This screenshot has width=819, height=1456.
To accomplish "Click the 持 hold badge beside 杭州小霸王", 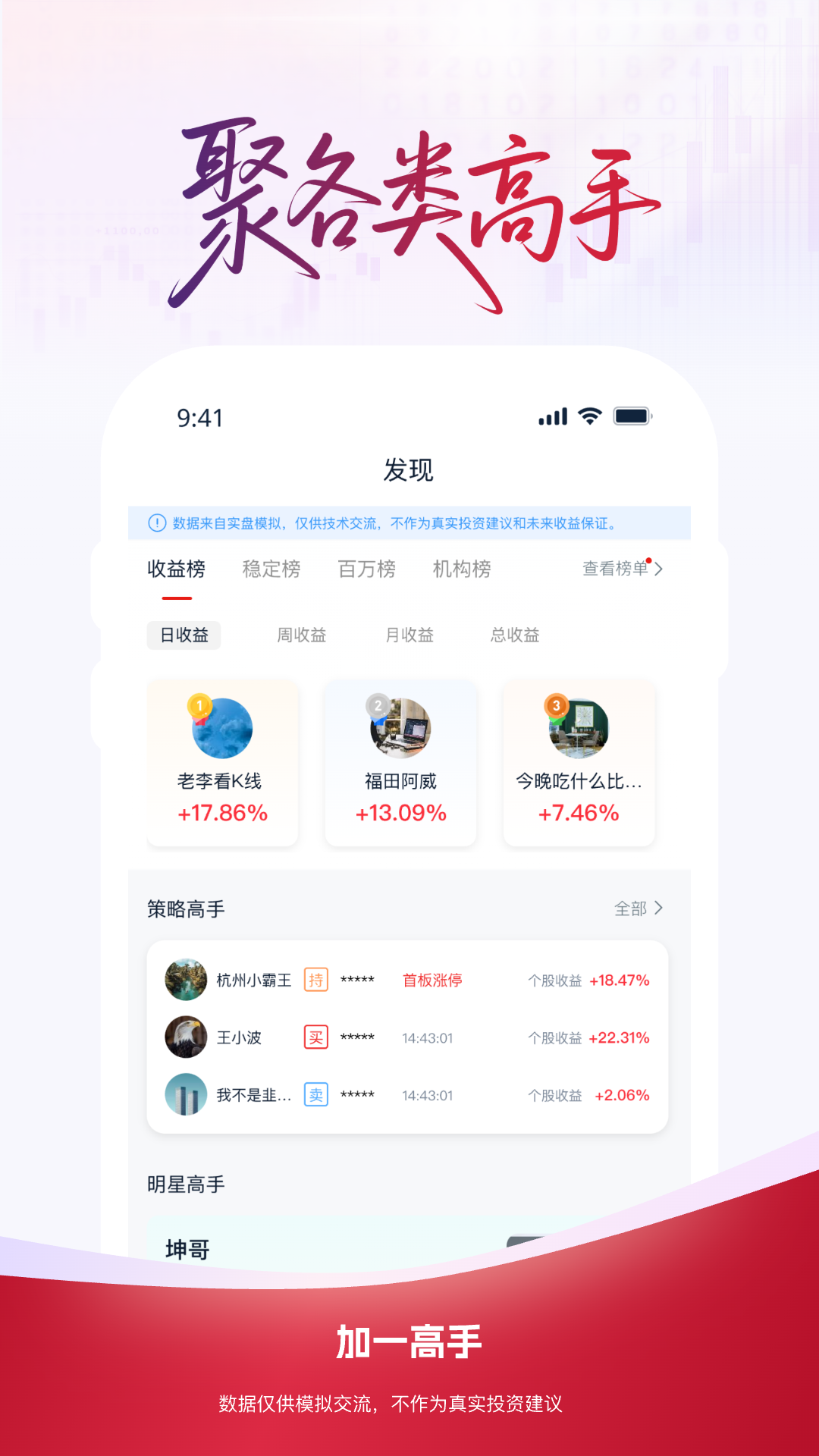I will [316, 980].
